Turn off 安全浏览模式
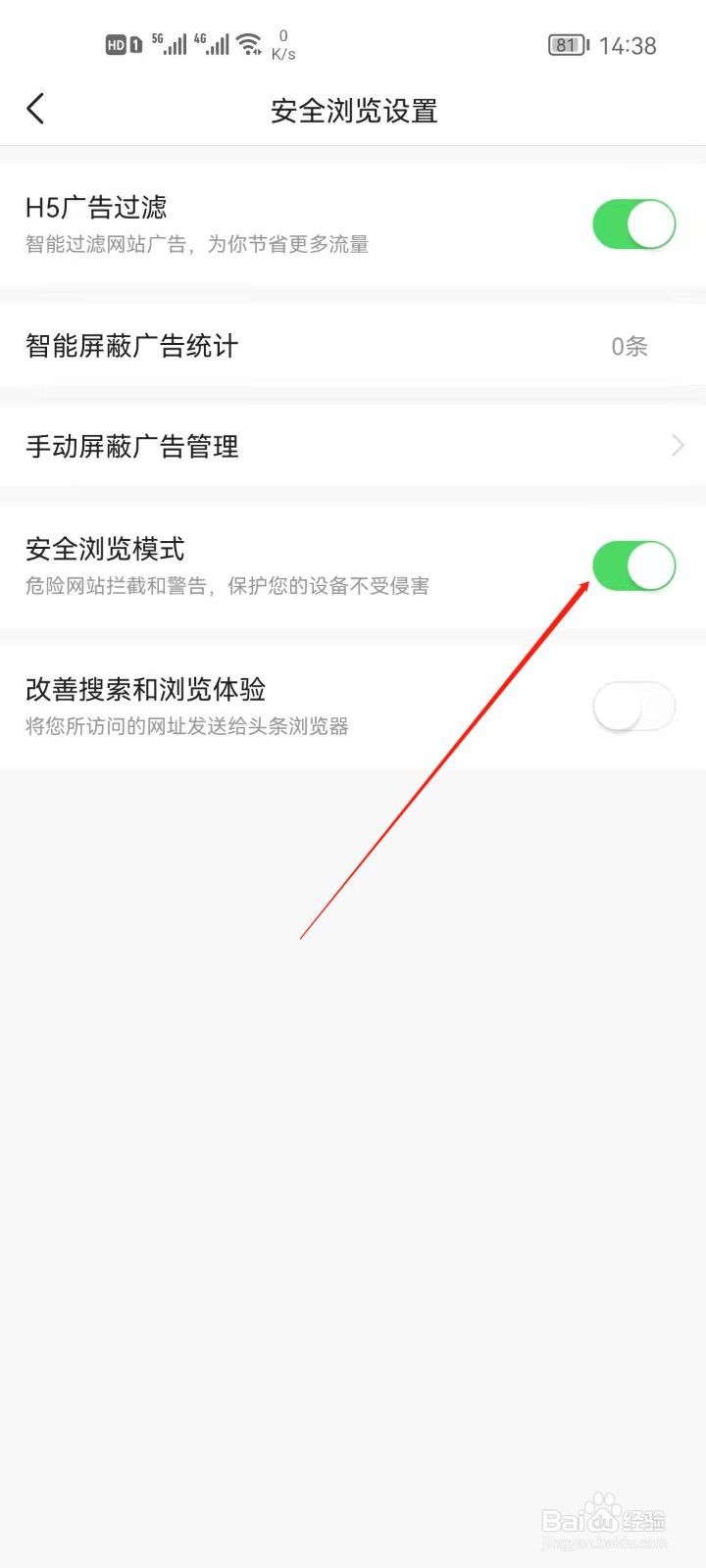 [x=633, y=565]
